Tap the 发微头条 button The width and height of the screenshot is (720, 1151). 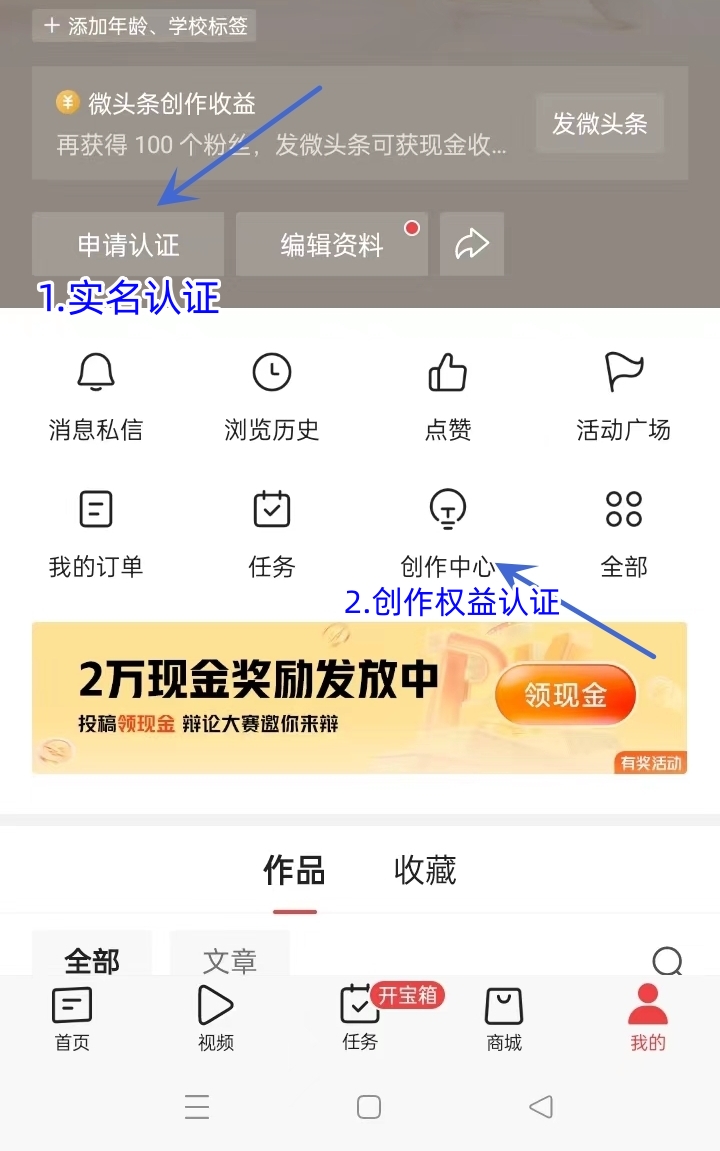coord(599,123)
